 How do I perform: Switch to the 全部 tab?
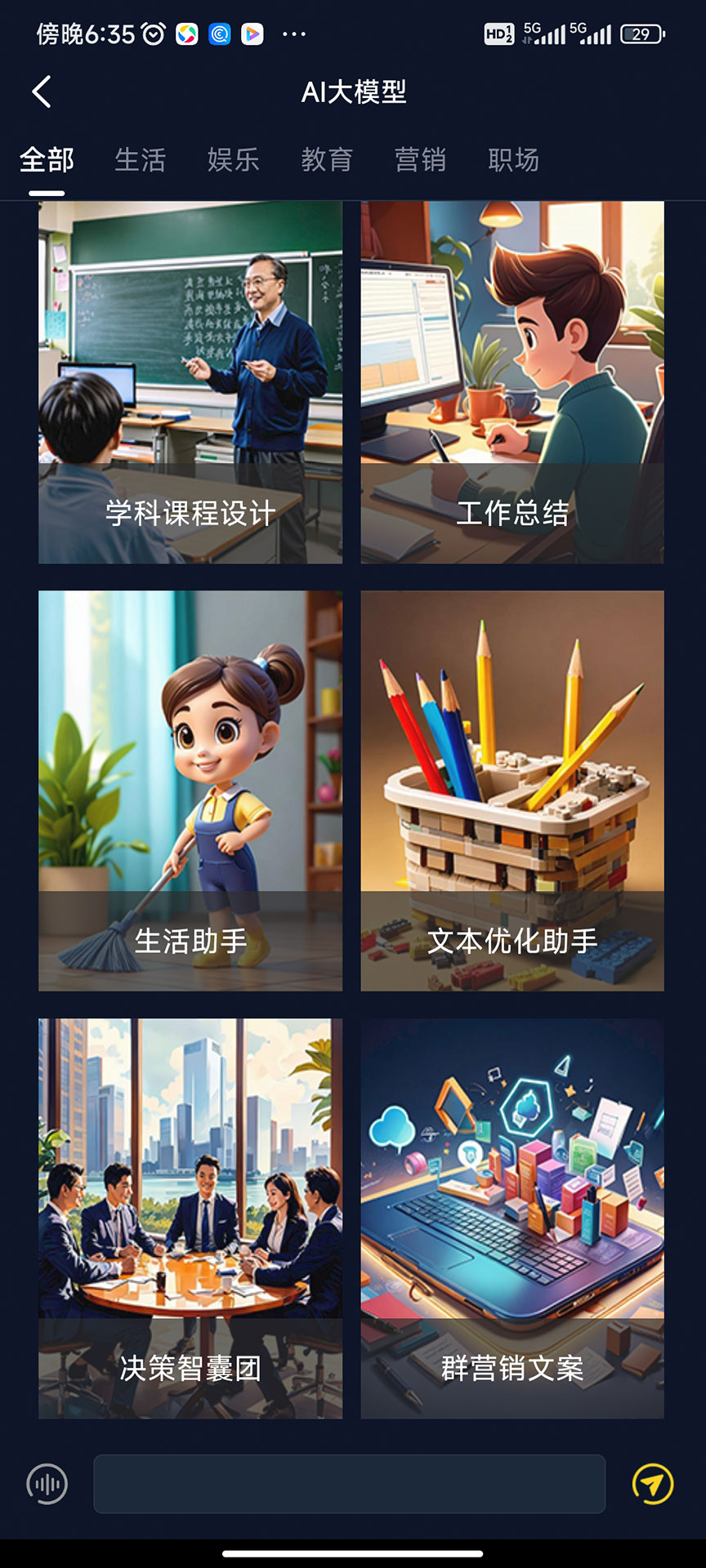47,159
